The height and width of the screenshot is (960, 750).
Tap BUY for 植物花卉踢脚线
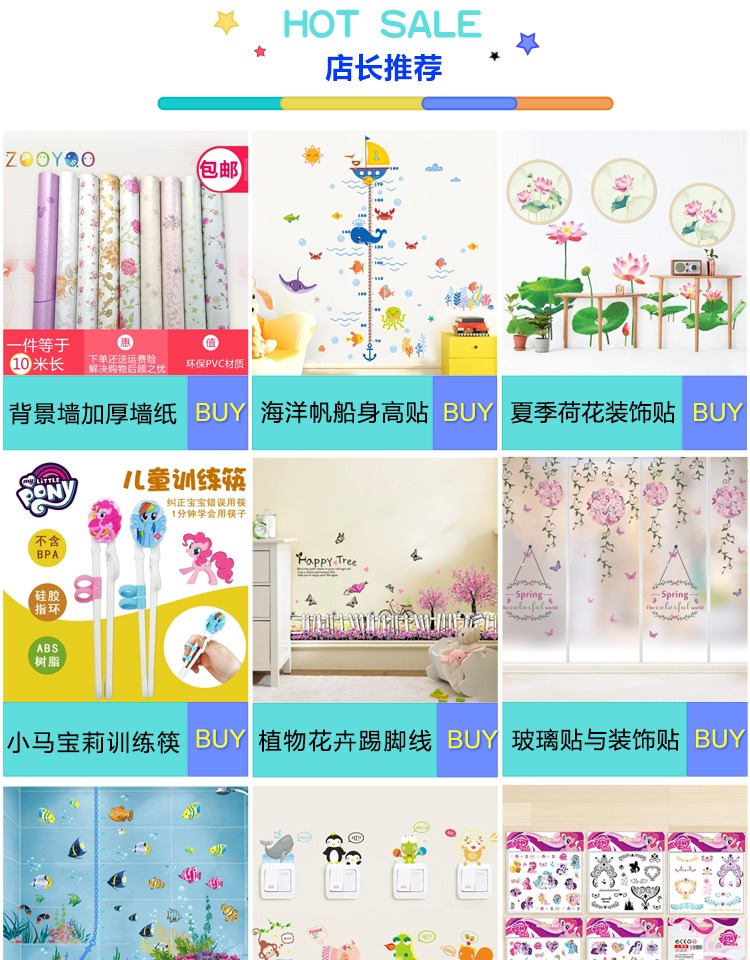[467, 740]
